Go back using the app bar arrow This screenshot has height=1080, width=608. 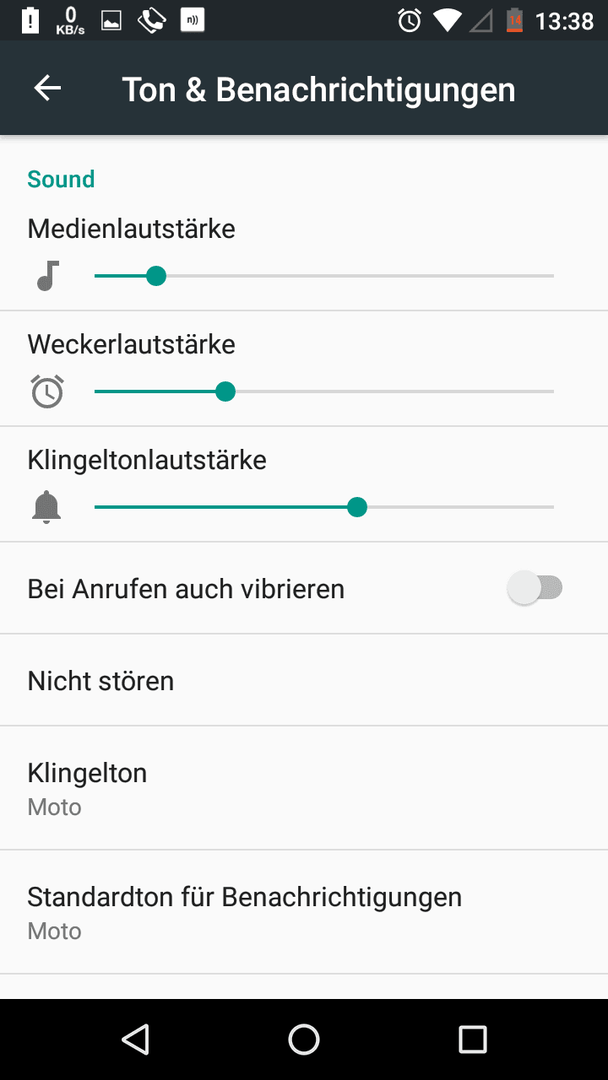tap(48, 88)
